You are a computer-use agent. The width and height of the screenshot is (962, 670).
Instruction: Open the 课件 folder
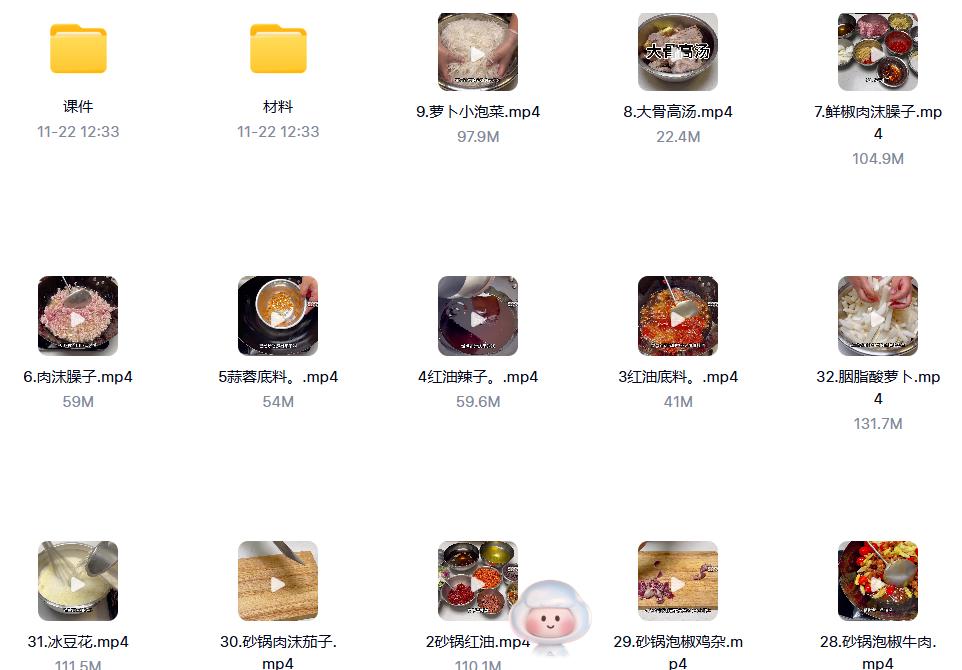78,50
